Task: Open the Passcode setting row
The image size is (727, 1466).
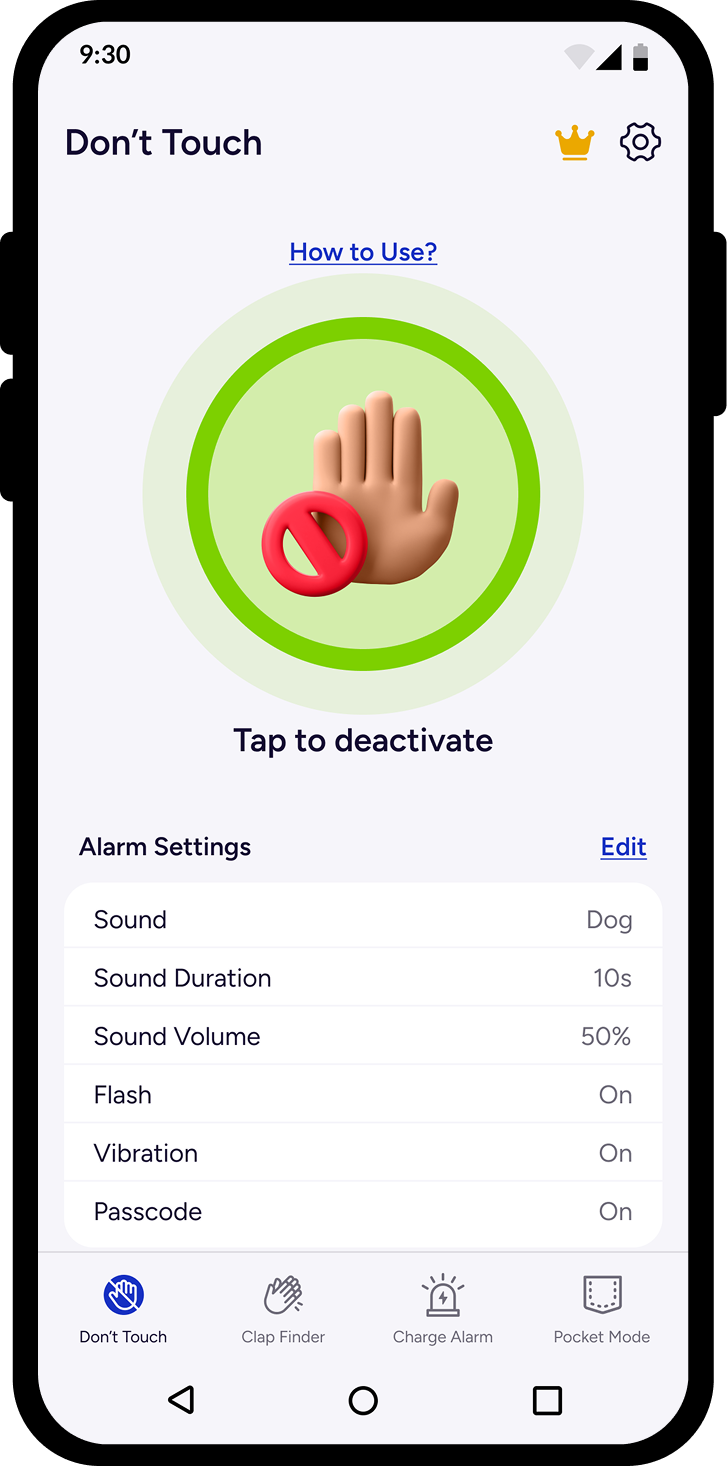Action: tap(363, 1211)
